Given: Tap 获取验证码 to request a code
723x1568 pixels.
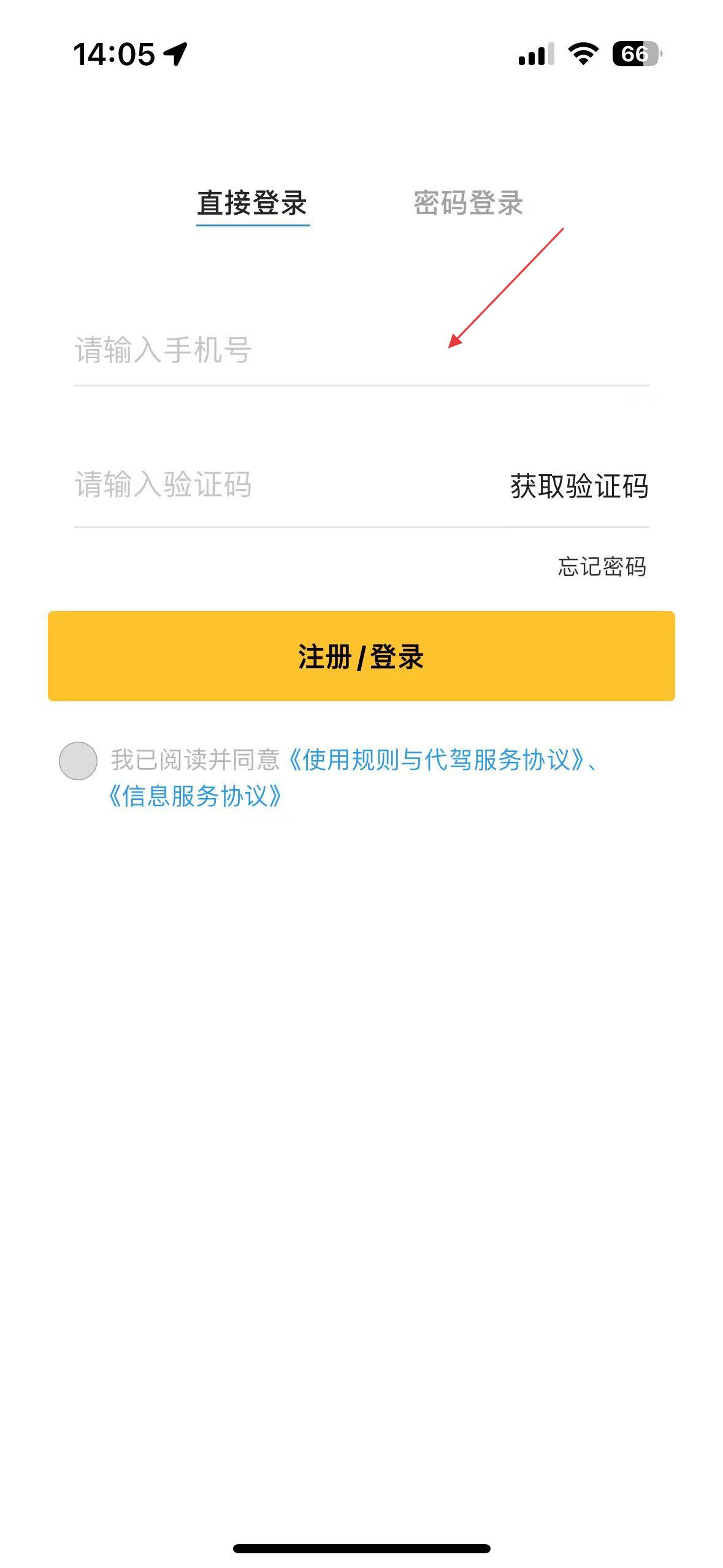Looking at the screenshot, I should point(579,486).
